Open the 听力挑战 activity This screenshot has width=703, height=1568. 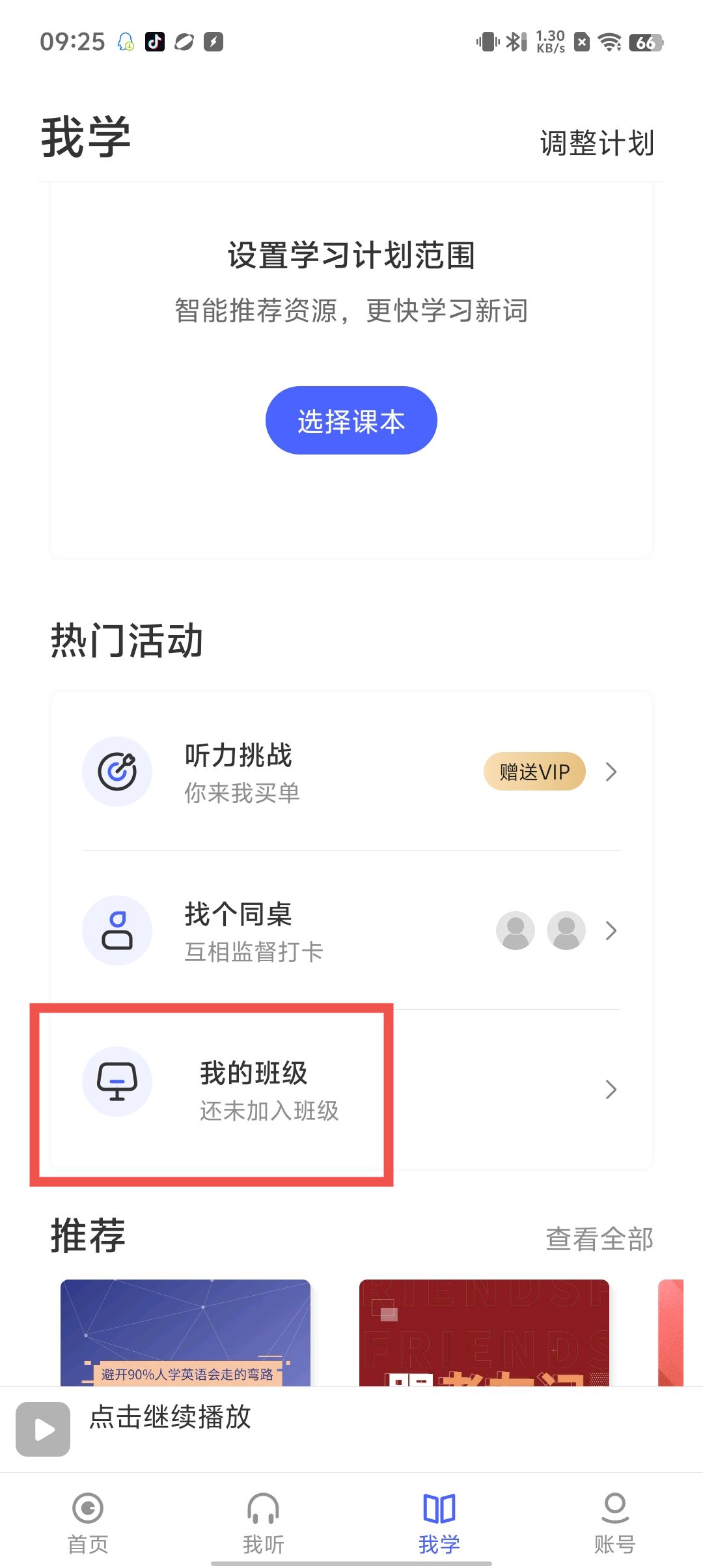pos(238,772)
